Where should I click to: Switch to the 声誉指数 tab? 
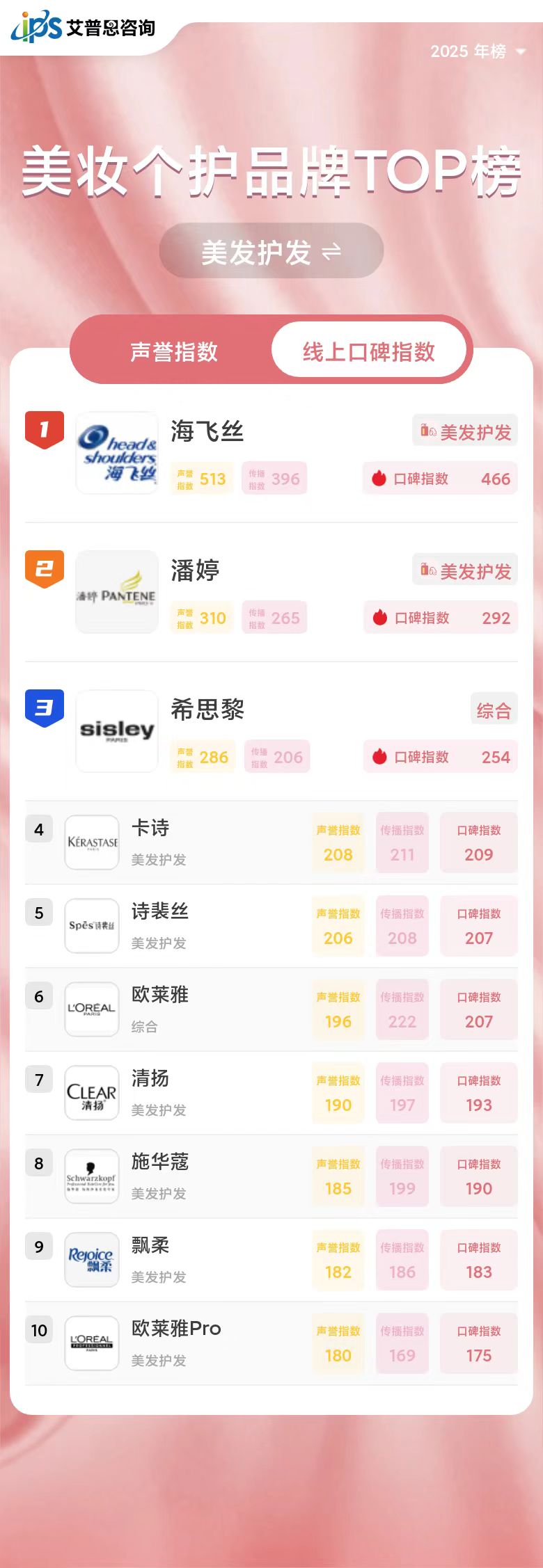174,352
